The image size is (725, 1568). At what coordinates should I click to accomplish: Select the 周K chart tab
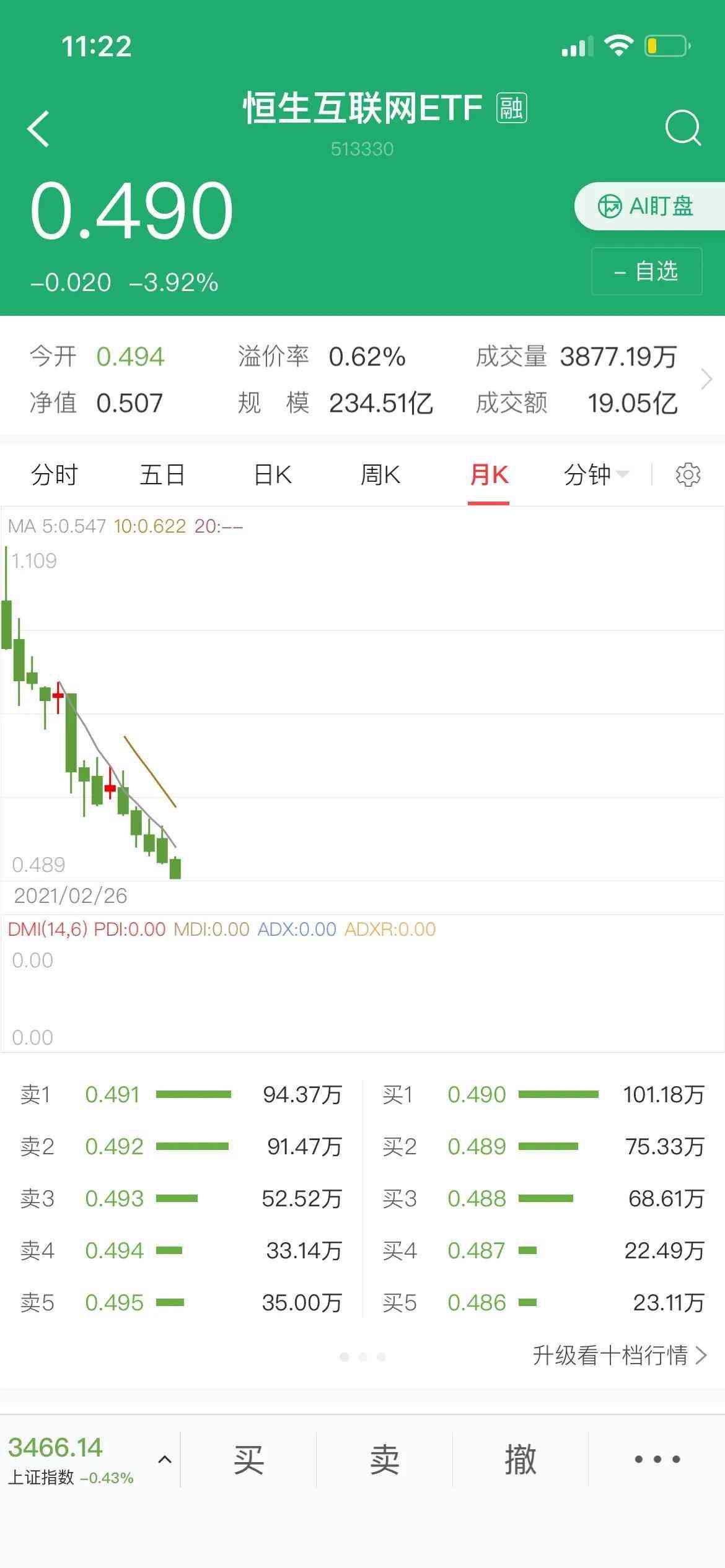(x=380, y=475)
